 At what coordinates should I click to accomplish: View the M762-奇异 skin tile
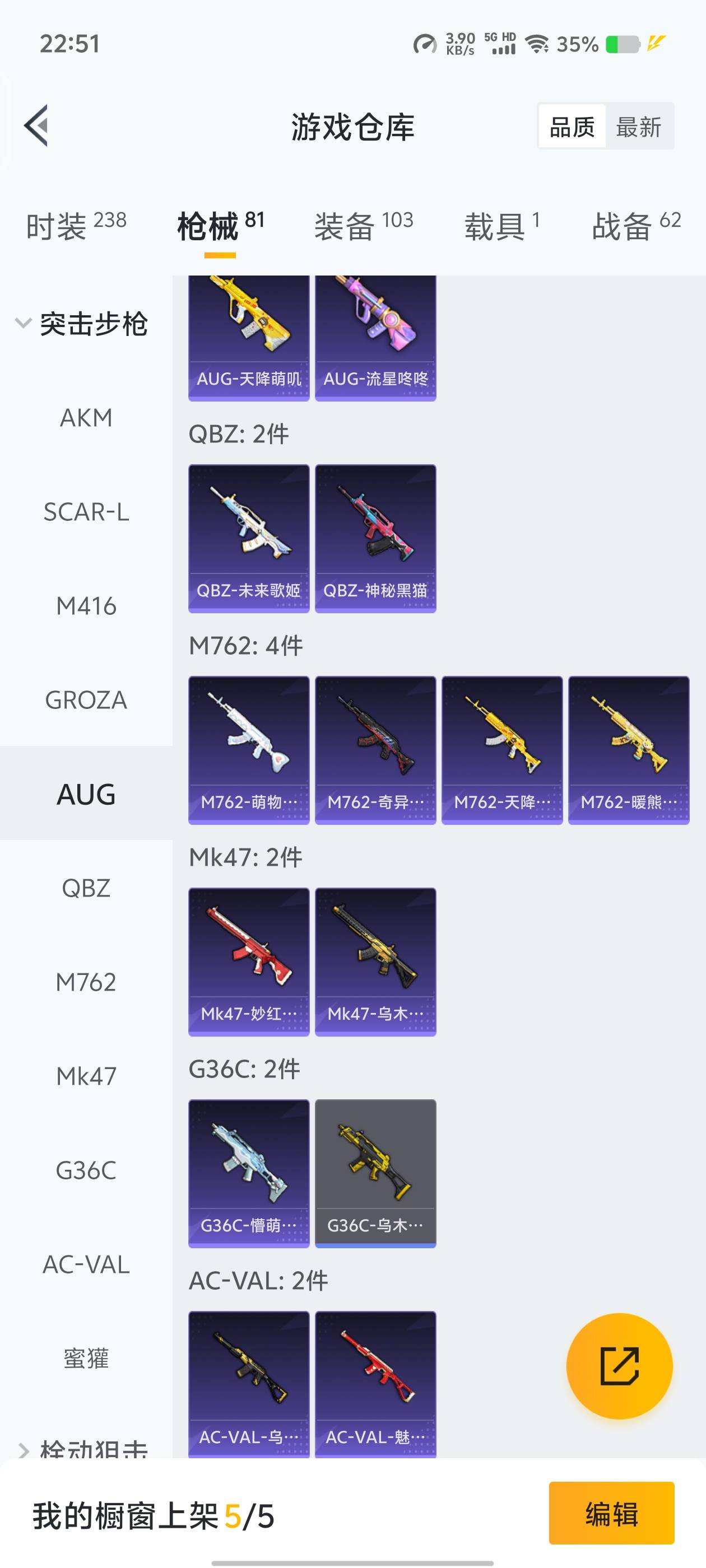pyautogui.click(x=375, y=750)
